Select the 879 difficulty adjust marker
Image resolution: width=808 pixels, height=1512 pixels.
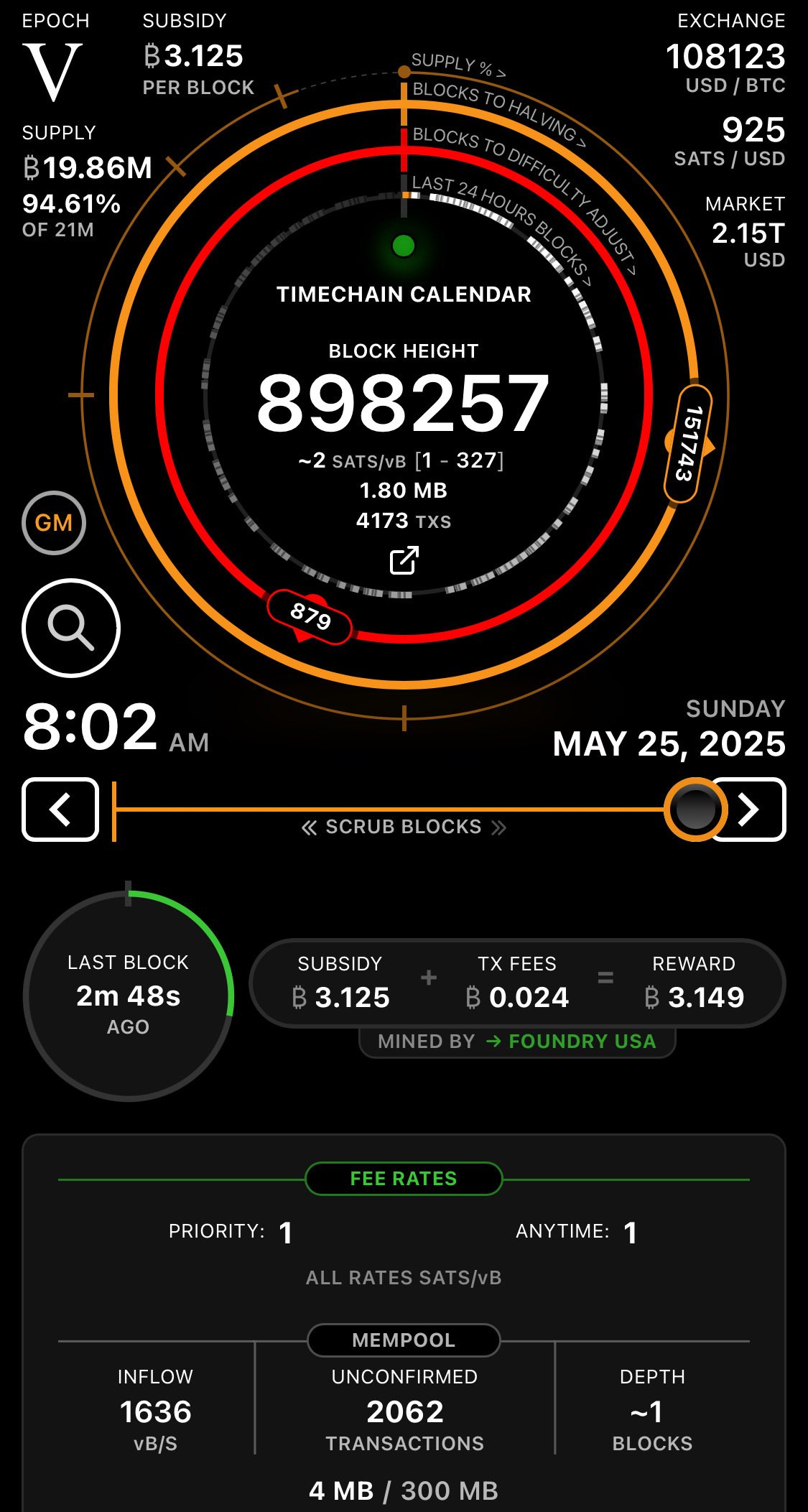coord(310,616)
